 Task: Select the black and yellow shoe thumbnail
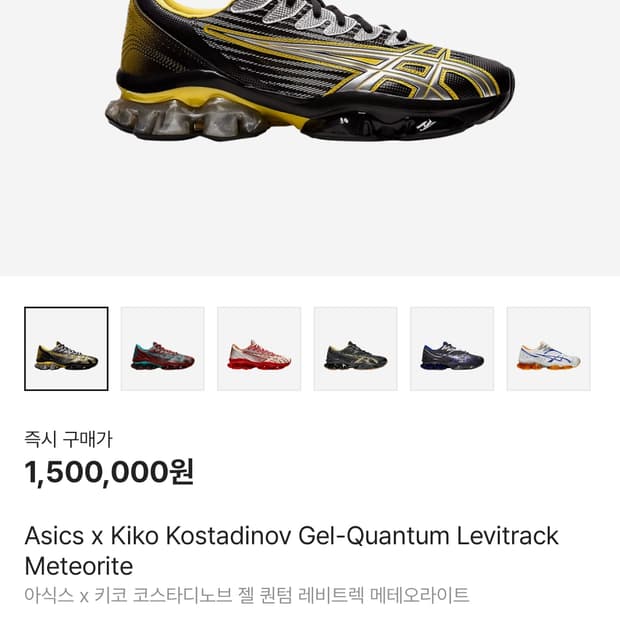click(66, 349)
